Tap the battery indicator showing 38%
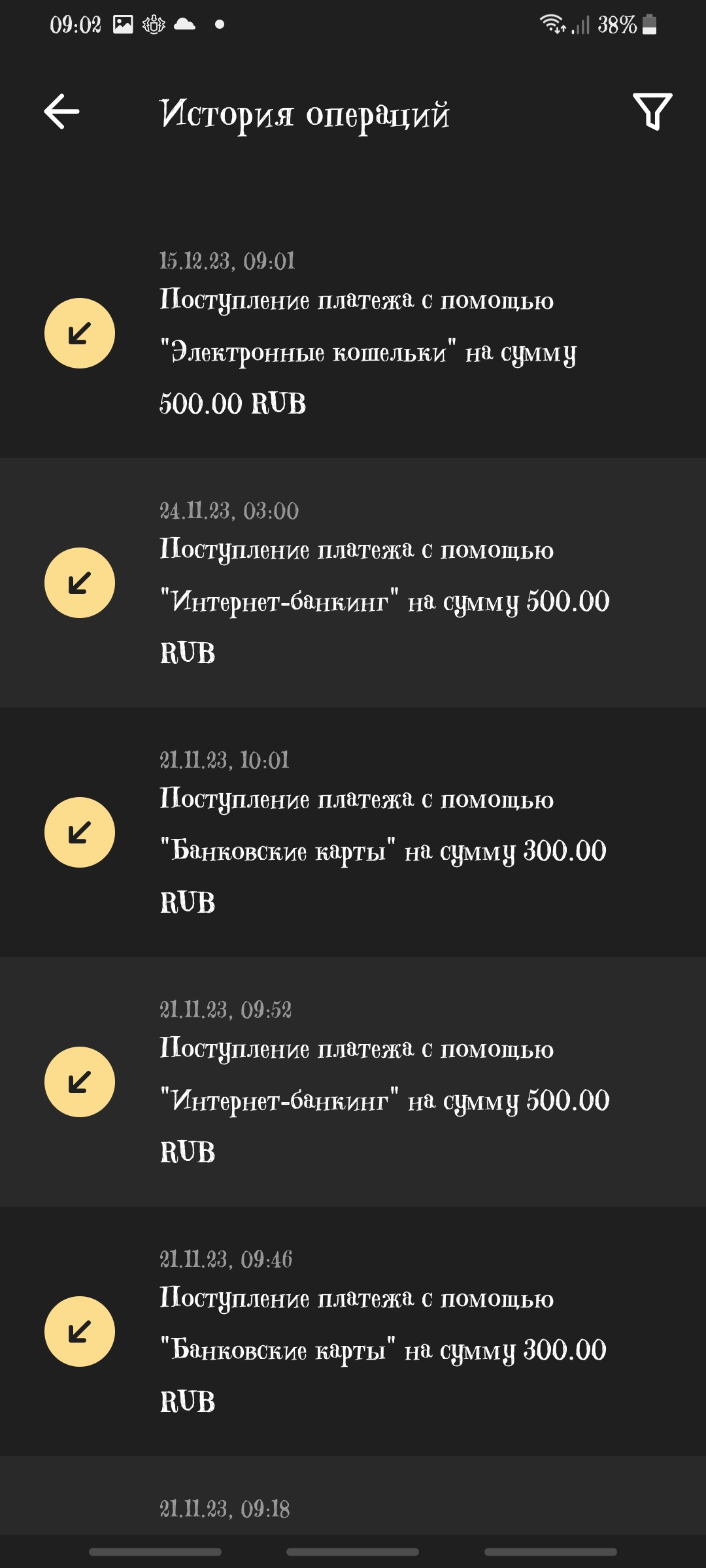This screenshot has height=1568, width=706. 621,23
